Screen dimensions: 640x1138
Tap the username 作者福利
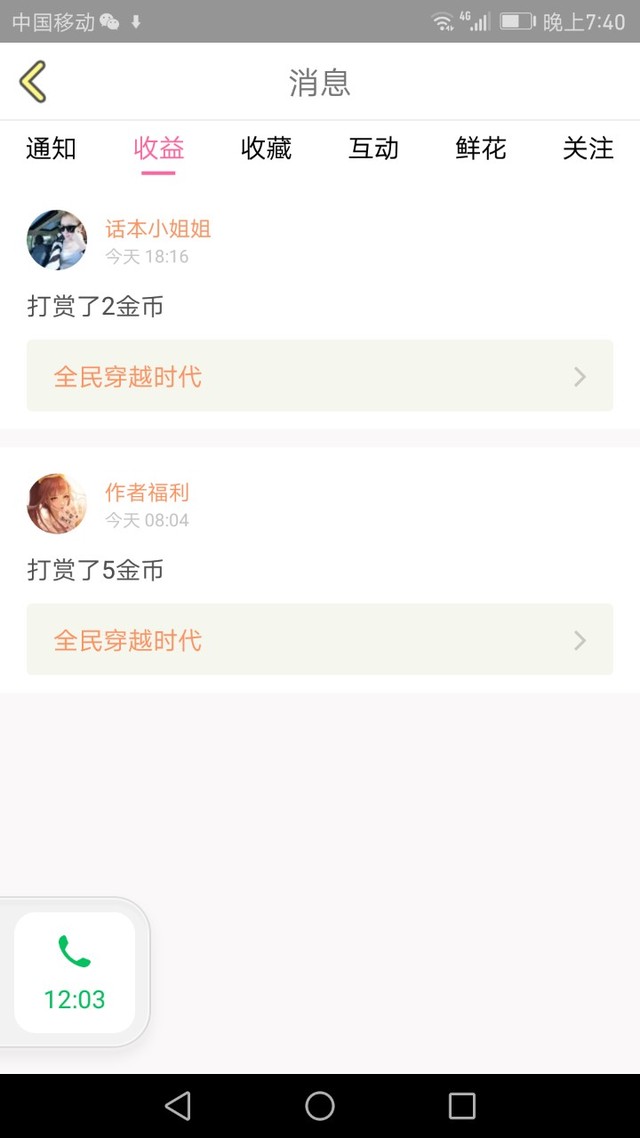click(x=147, y=492)
